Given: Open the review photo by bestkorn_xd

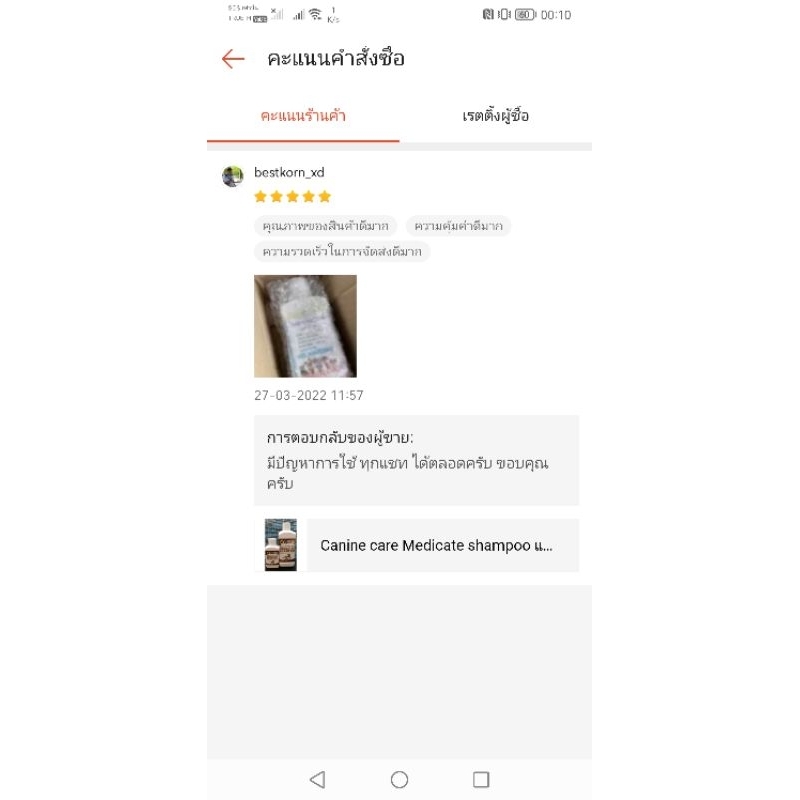Looking at the screenshot, I should pos(305,326).
